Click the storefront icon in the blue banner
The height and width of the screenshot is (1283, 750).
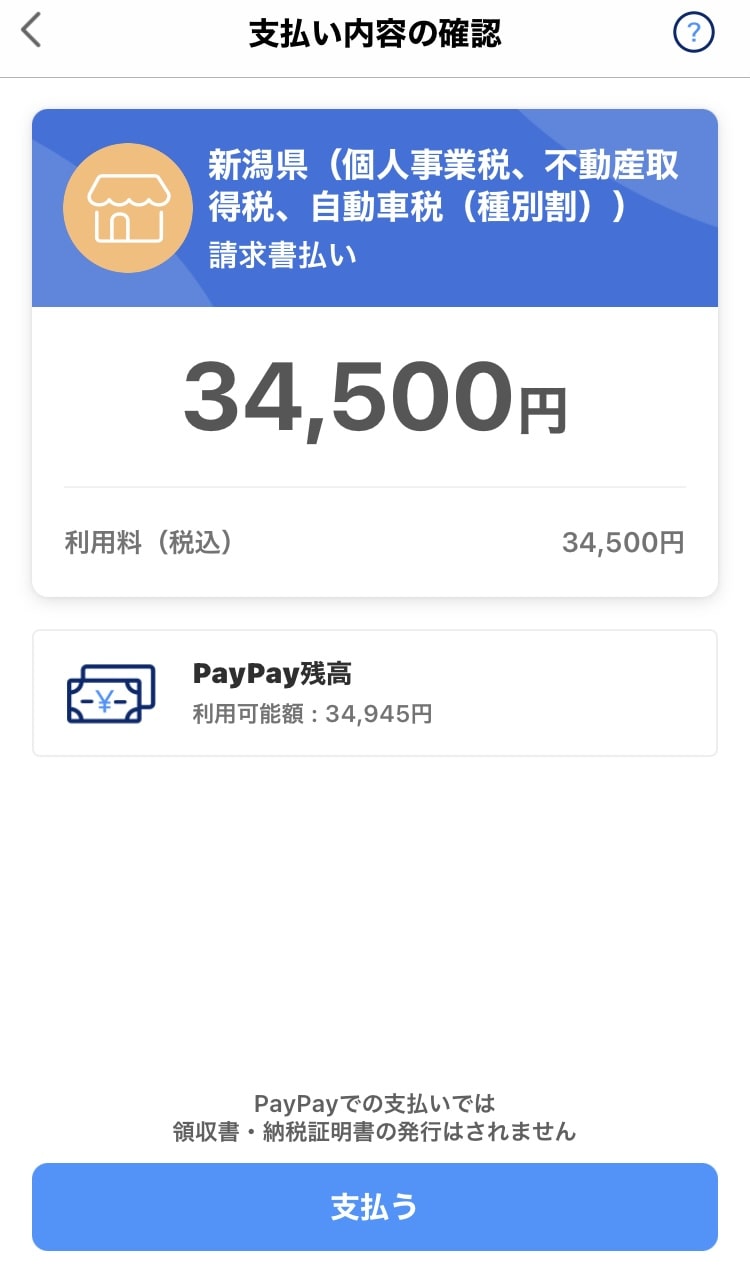(128, 207)
